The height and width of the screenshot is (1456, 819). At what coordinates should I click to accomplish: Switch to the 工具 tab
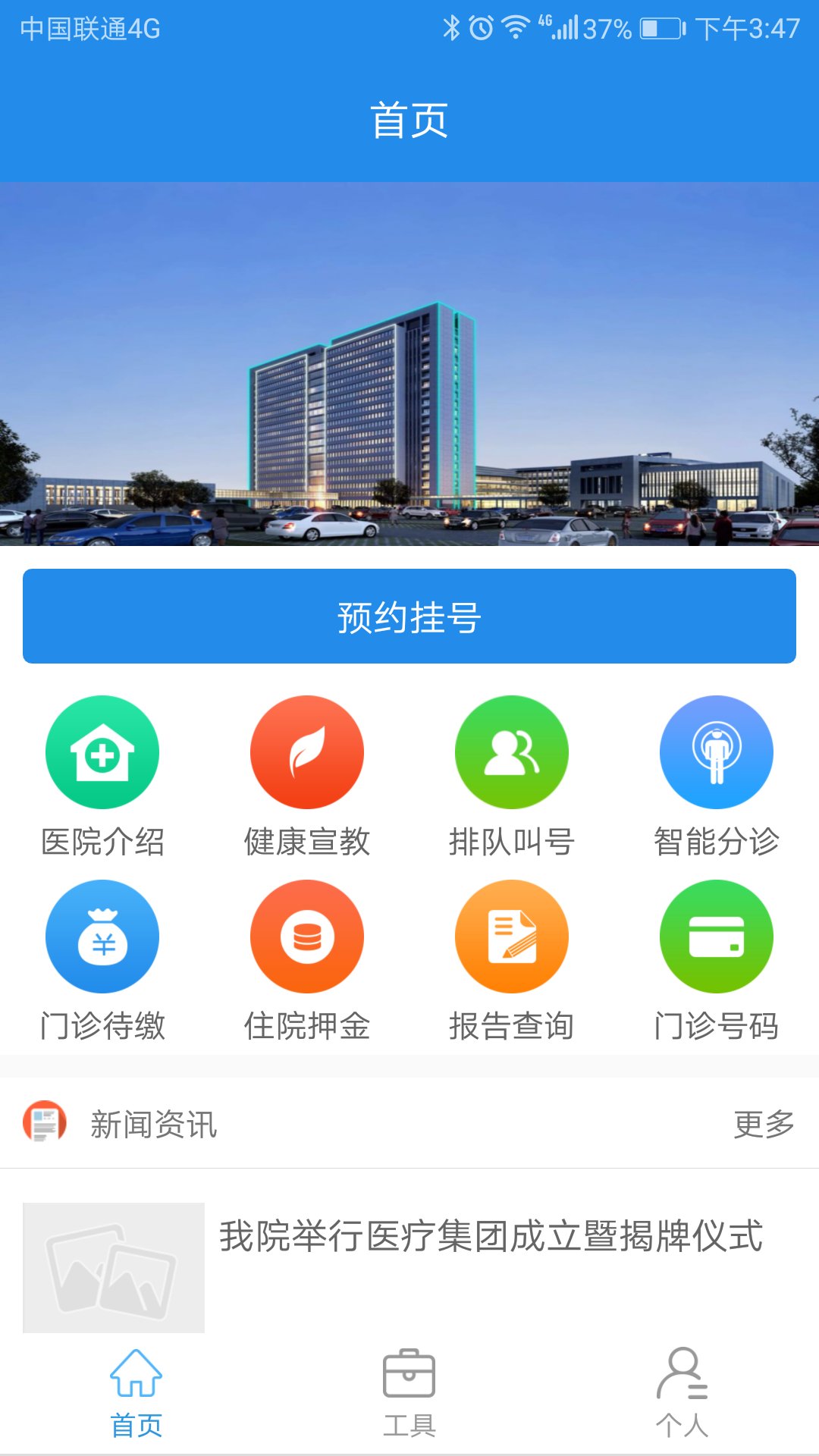(409, 1392)
